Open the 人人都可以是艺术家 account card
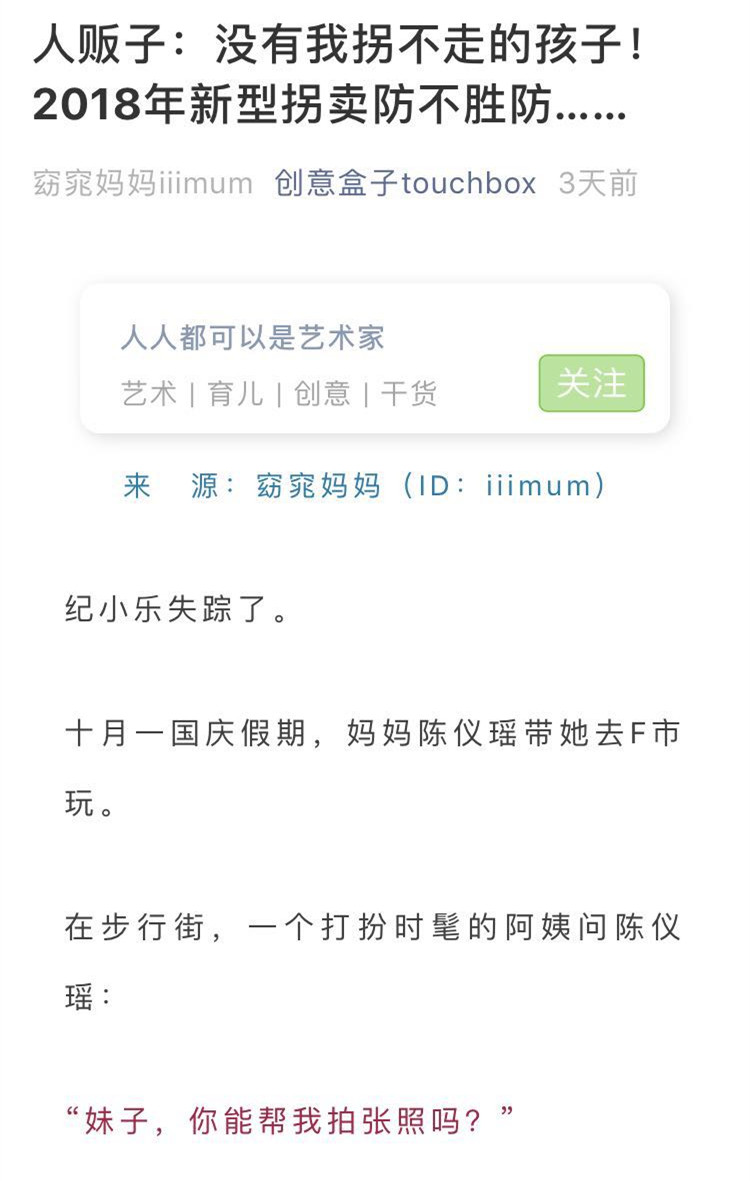750x1181 pixels. (300, 360)
